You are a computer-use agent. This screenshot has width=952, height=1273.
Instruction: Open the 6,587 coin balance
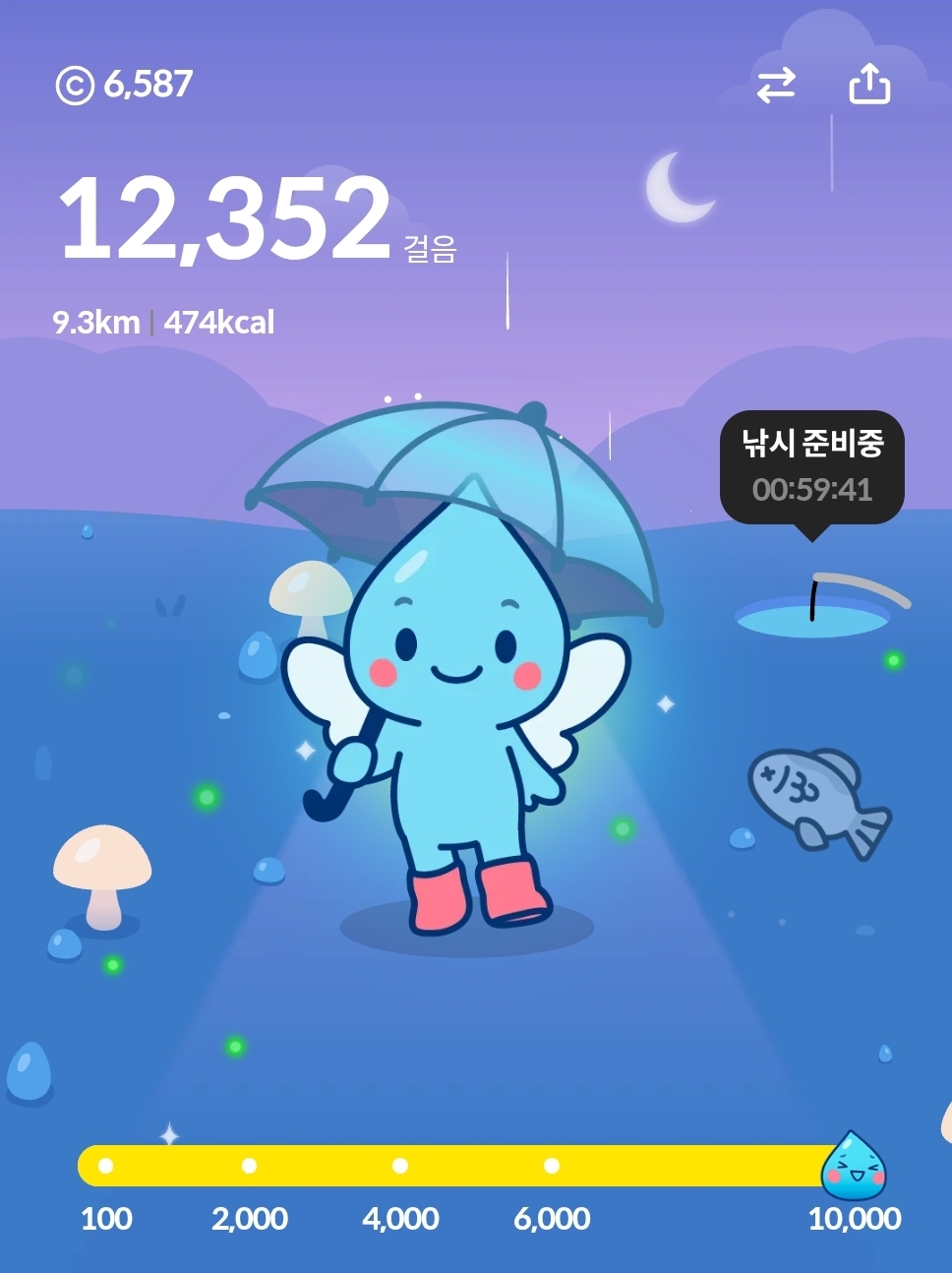tap(124, 85)
